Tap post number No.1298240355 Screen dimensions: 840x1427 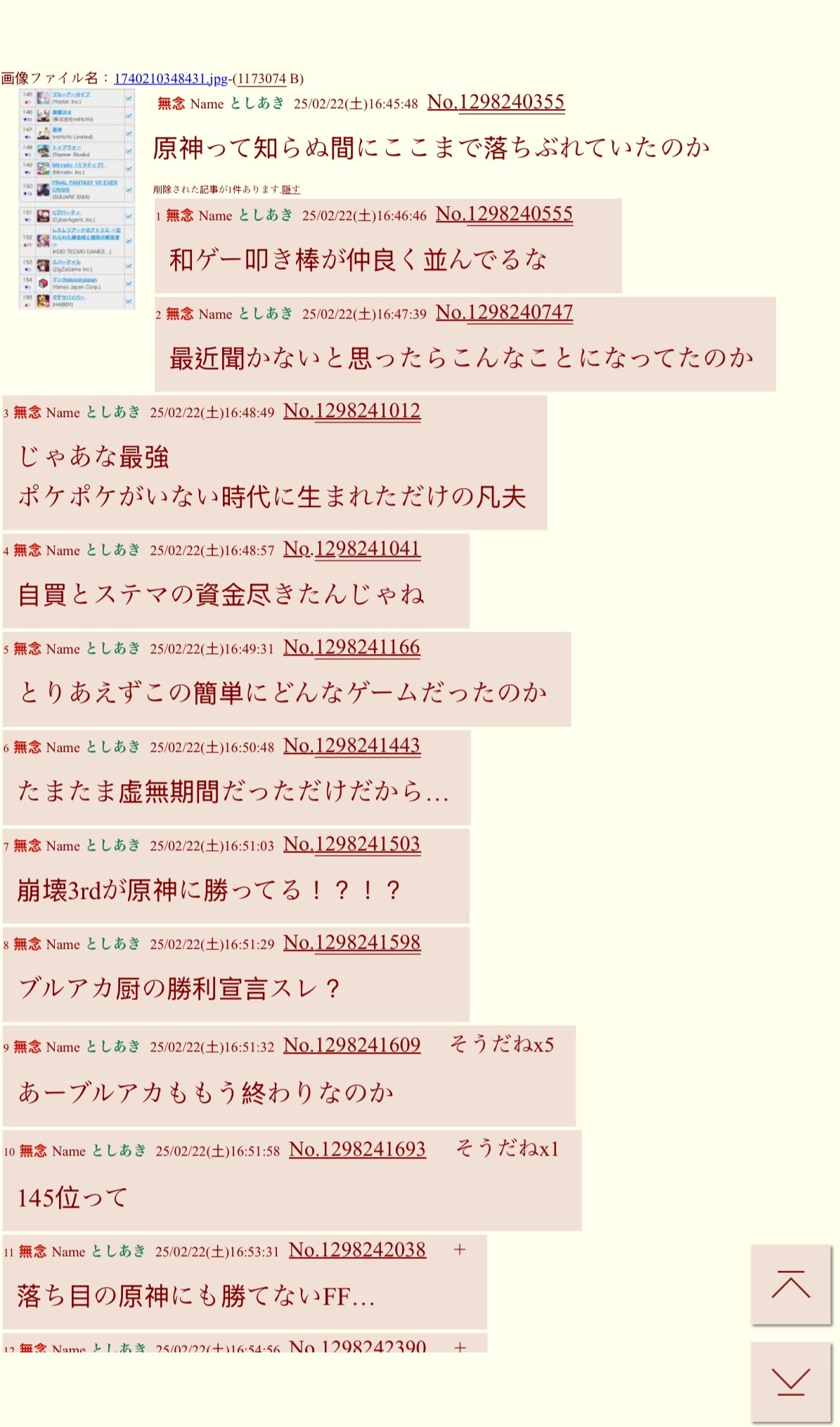coord(496,103)
